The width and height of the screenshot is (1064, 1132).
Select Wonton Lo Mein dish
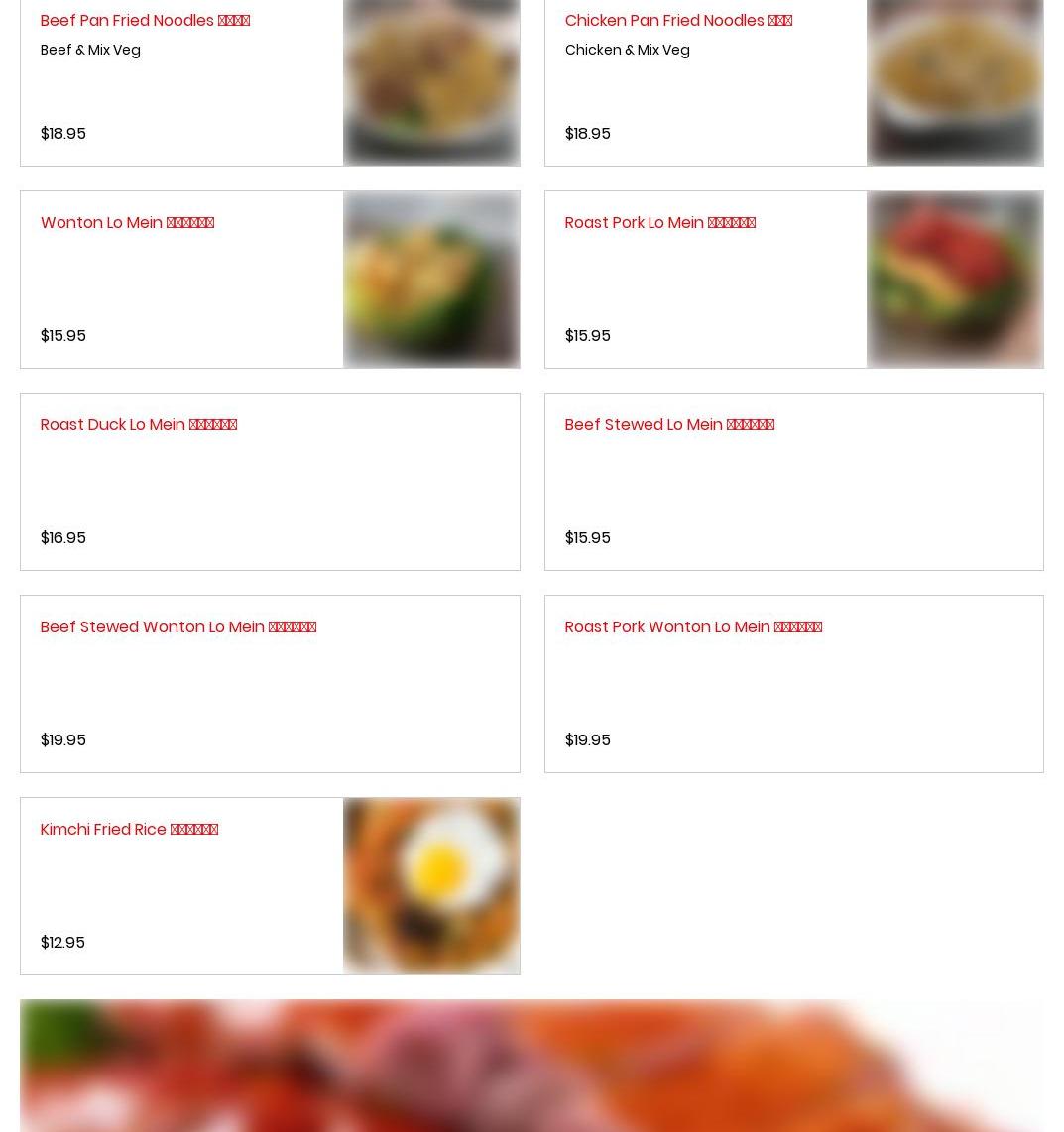tap(127, 223)
